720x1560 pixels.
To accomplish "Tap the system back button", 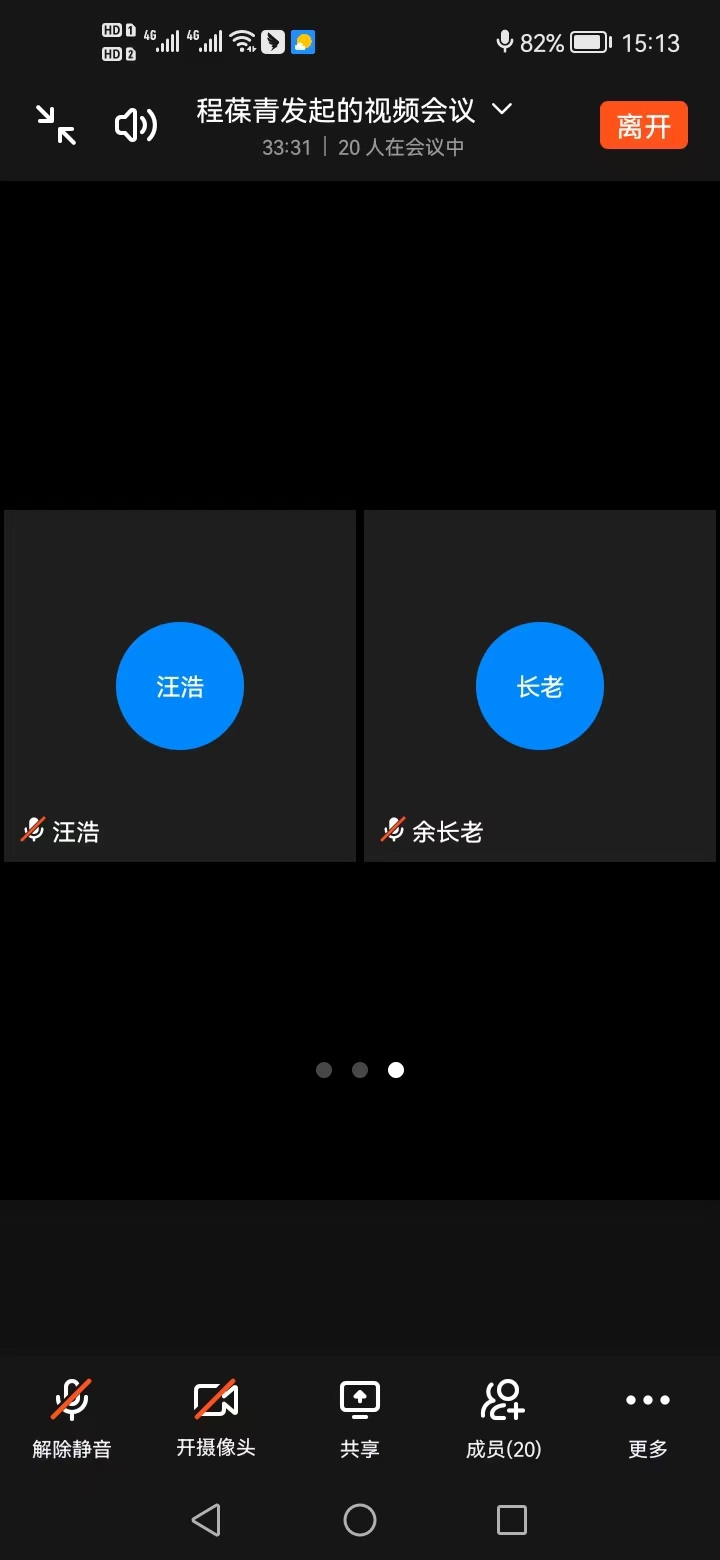I will (x=206, y=1520).
